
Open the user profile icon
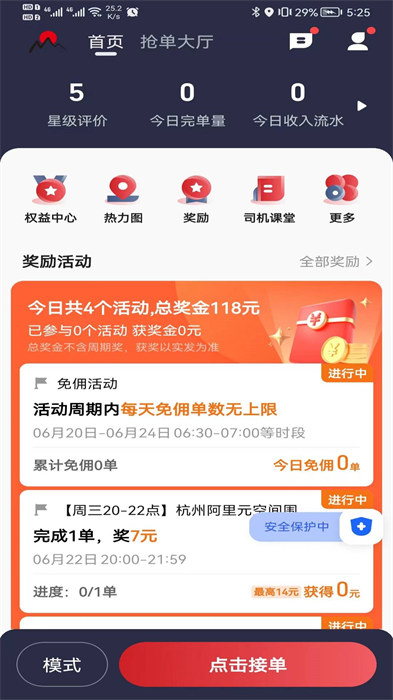tap(359, 41)
